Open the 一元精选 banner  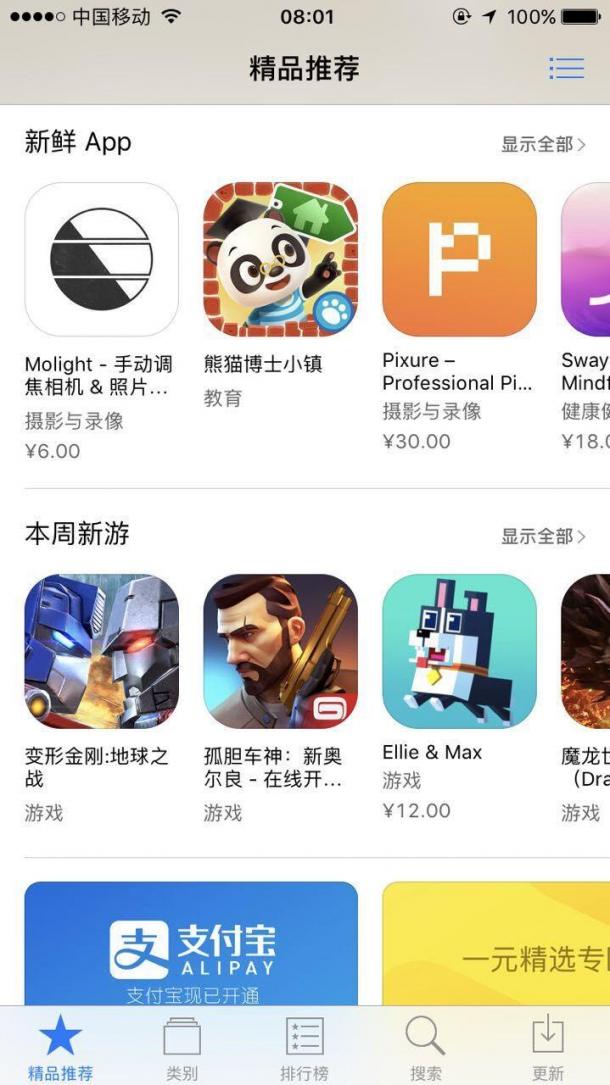pyautogui.click(x=497, y=943)
